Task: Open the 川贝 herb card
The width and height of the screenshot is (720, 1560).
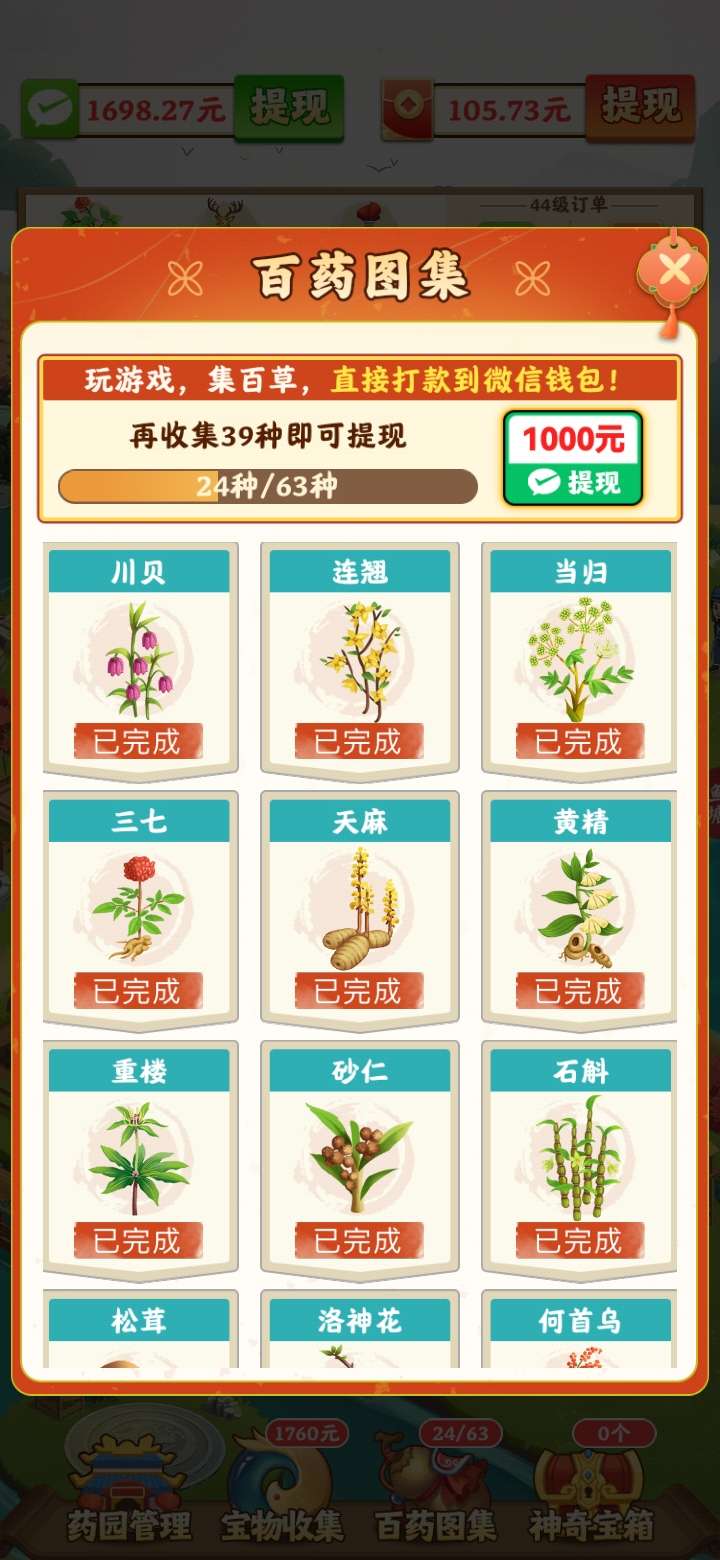Action: (x=139, y=660)
